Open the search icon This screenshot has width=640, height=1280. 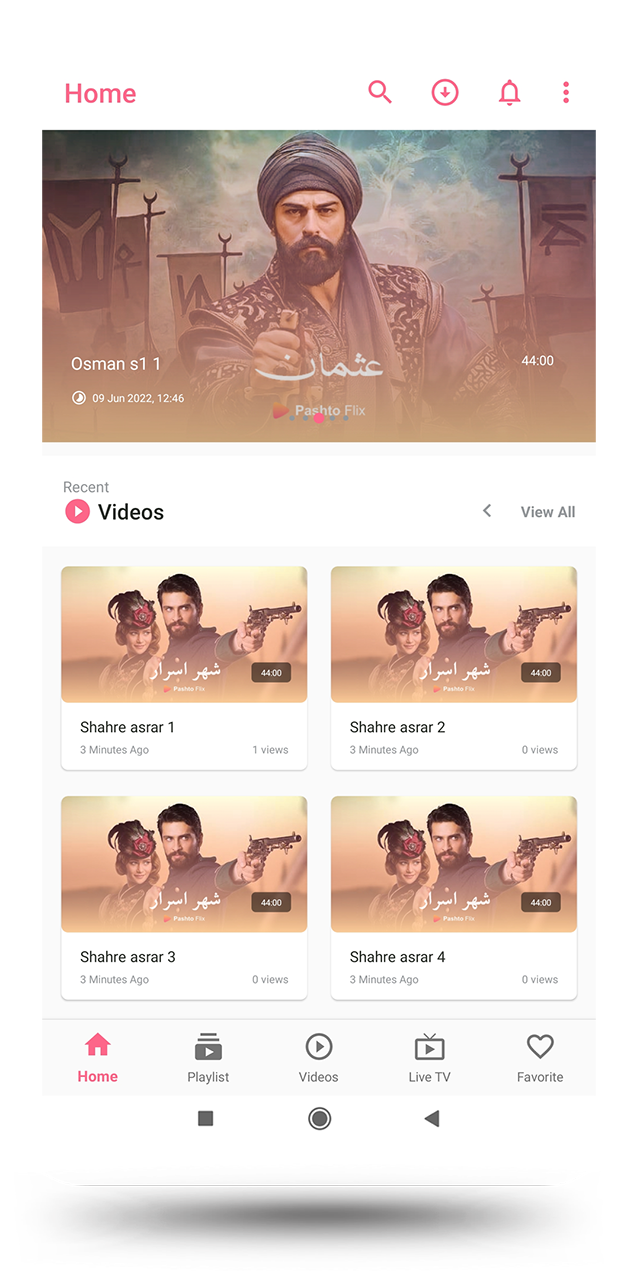[380, 93]
